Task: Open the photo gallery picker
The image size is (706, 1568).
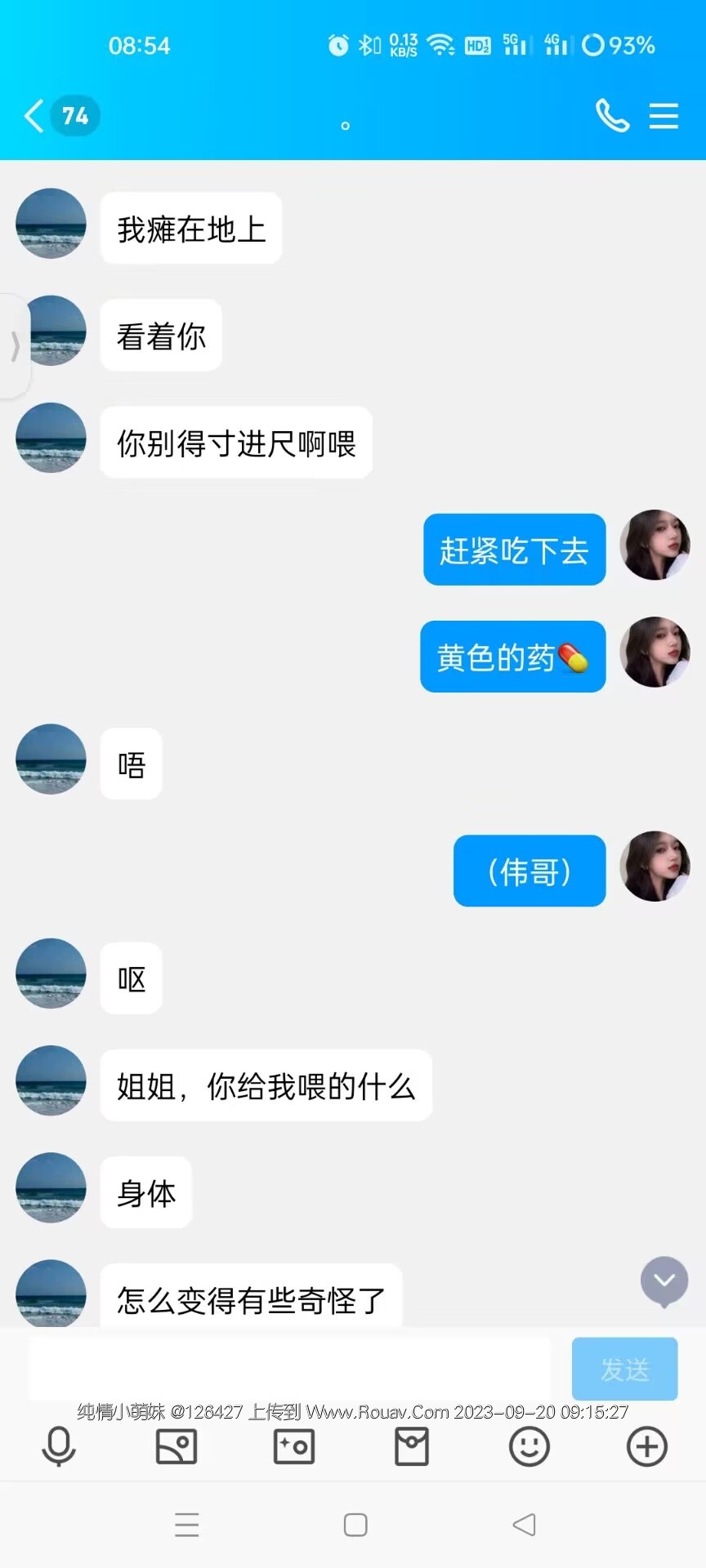Action: tap(176, 1446)
